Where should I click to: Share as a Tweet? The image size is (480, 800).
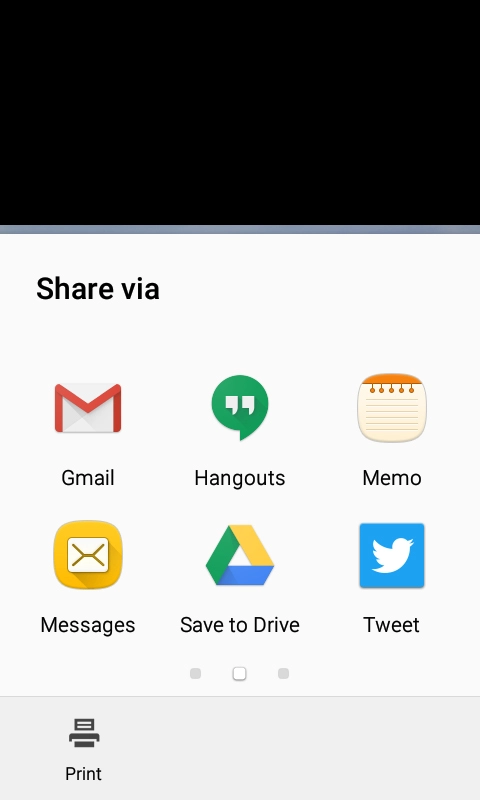tap(392, 578)
